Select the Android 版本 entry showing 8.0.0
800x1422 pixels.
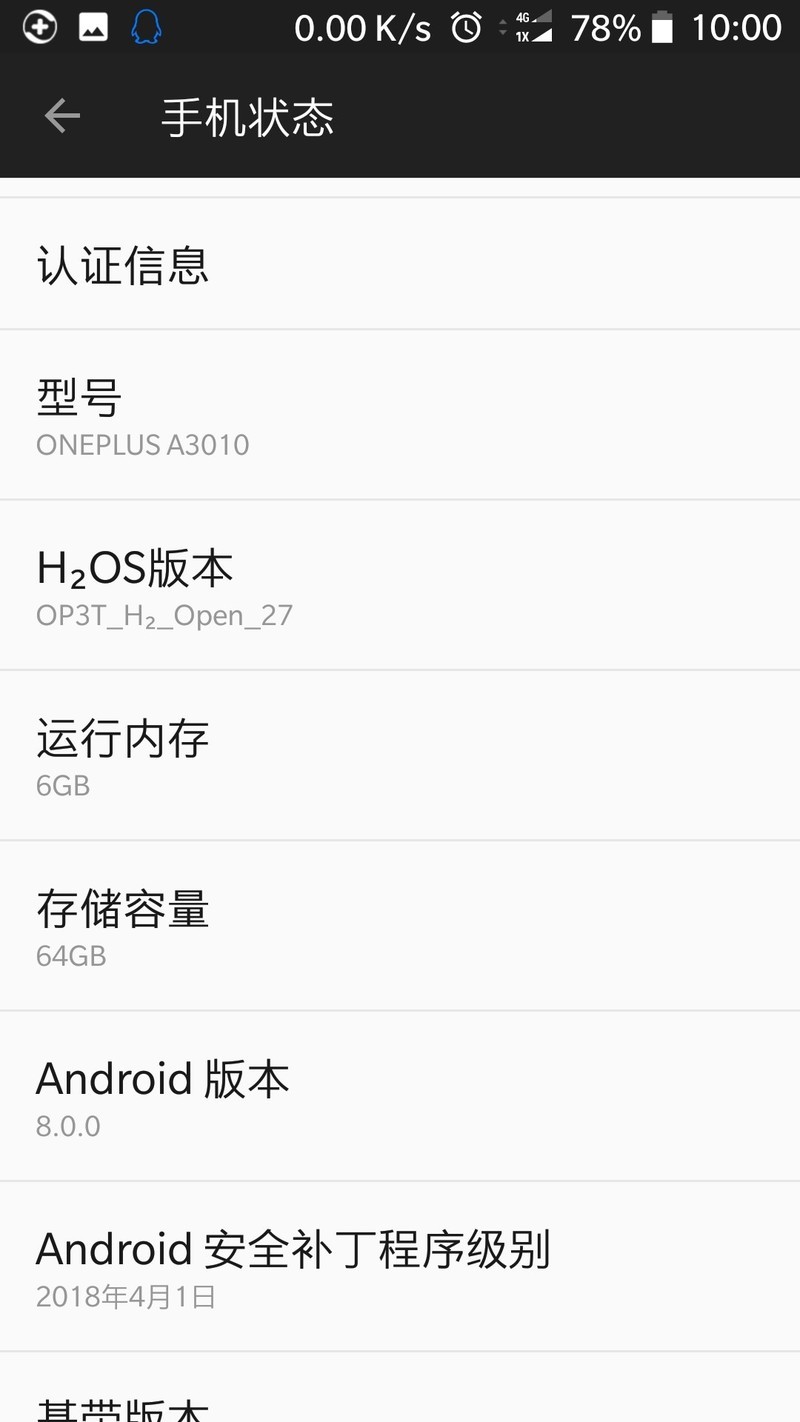point(400,1096)
